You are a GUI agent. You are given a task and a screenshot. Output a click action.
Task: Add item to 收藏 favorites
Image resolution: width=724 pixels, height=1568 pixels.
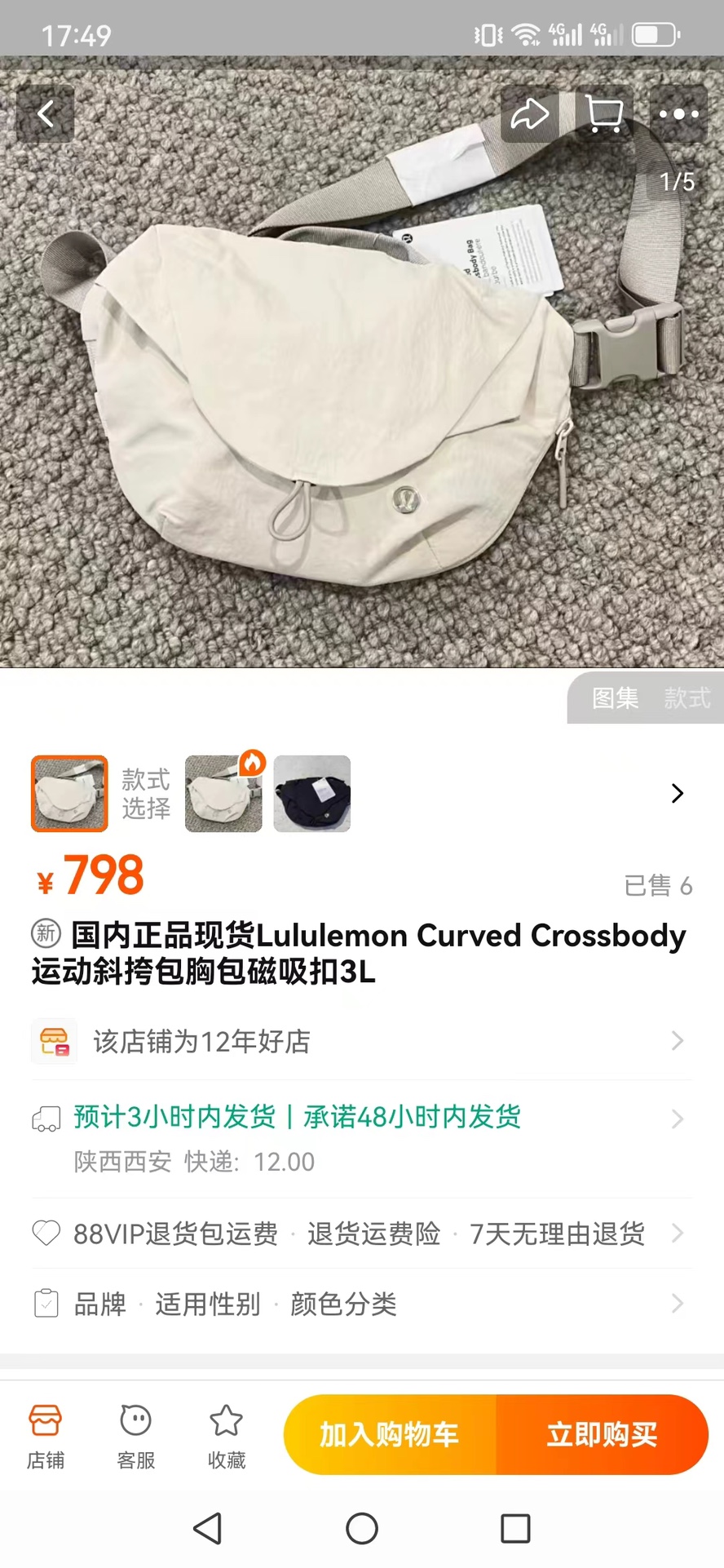coord(226,1436)
